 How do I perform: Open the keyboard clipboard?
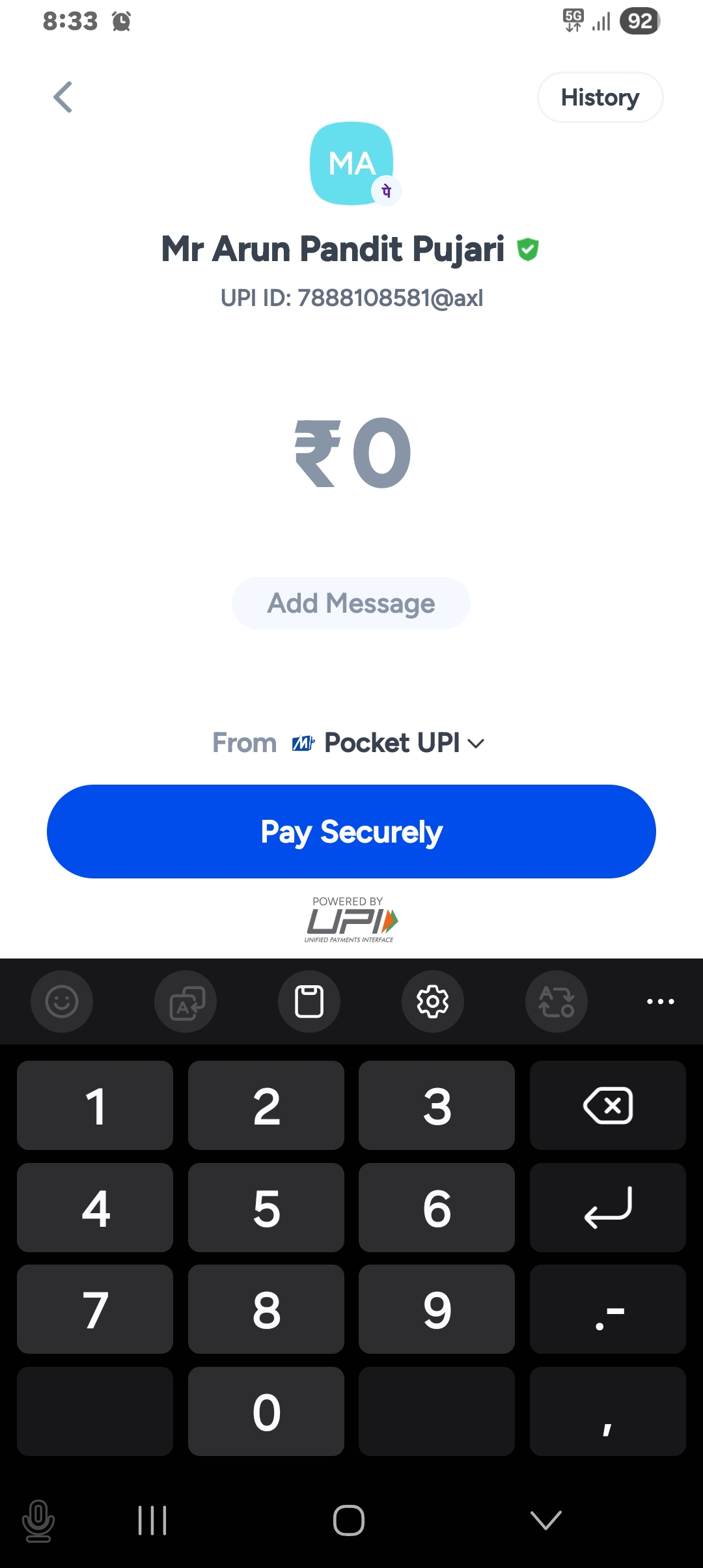pyautogui.click(x=309, y=1001)
